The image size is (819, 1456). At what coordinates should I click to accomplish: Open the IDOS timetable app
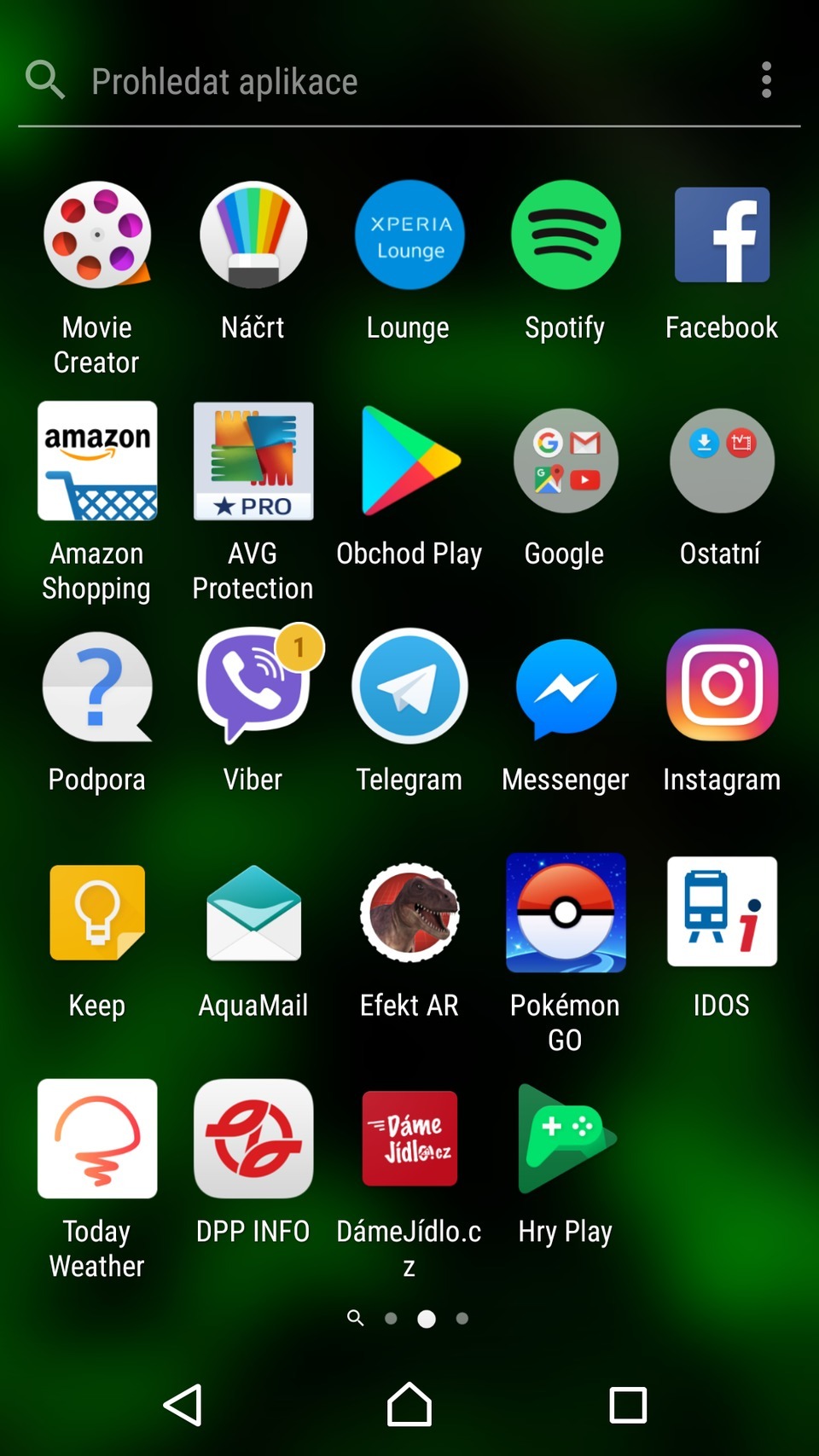(x=721, y=912)
